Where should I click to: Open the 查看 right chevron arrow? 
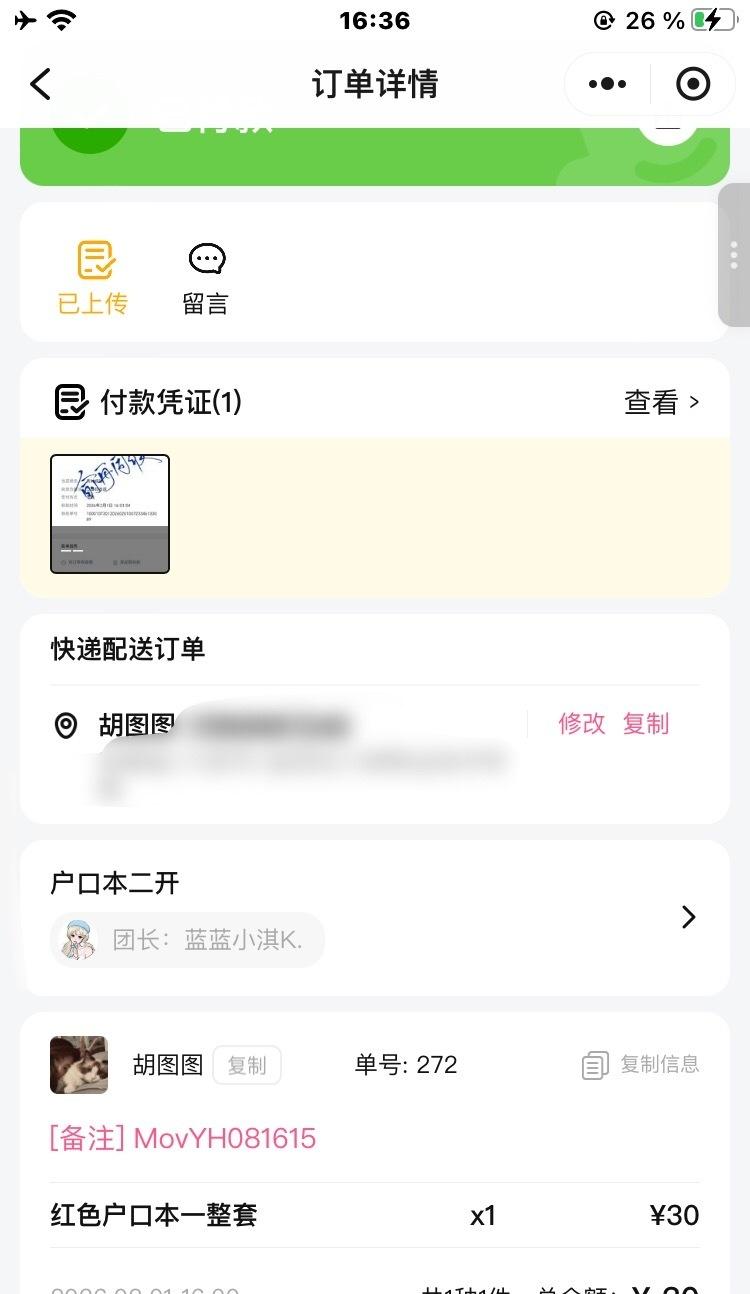point(692,401)
